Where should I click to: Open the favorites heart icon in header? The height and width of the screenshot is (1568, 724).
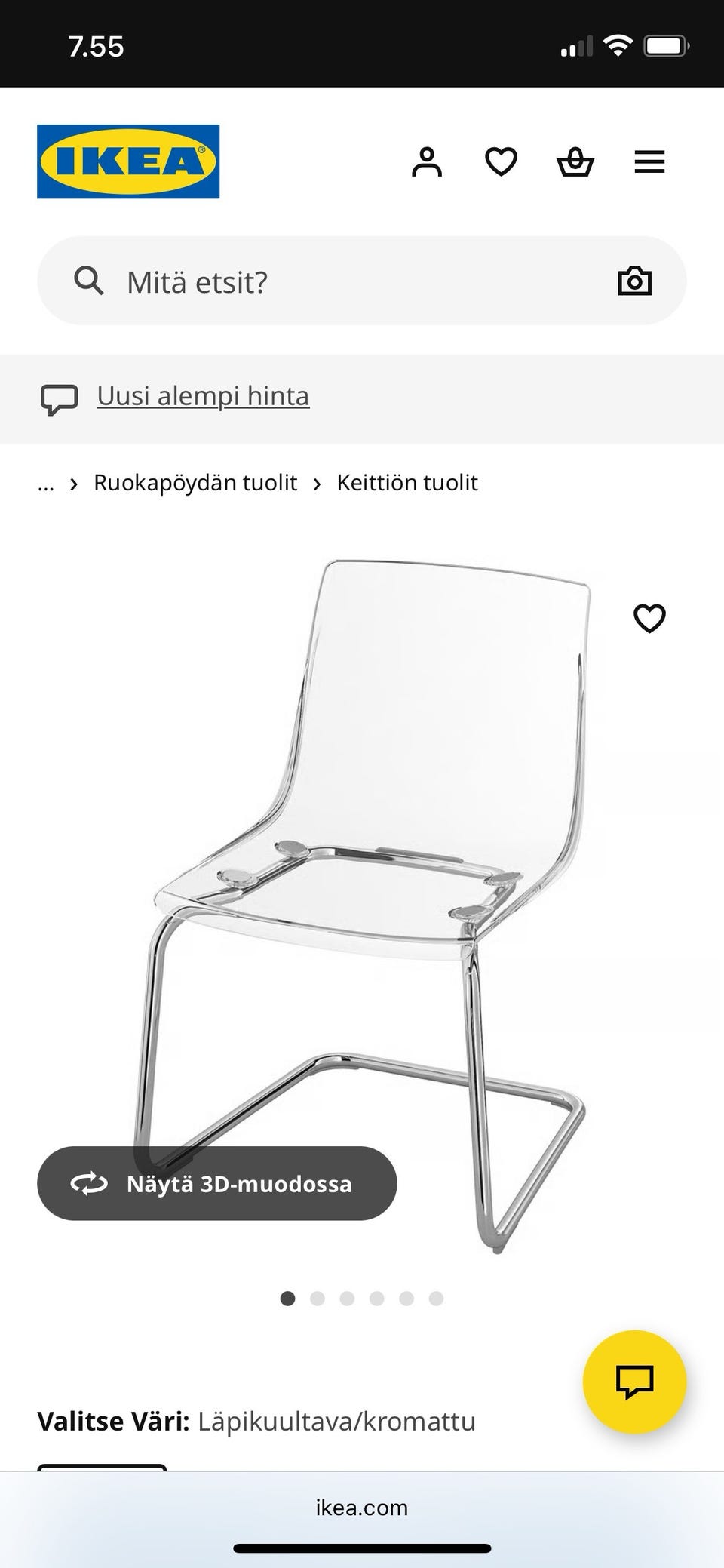tap(500, 161)
